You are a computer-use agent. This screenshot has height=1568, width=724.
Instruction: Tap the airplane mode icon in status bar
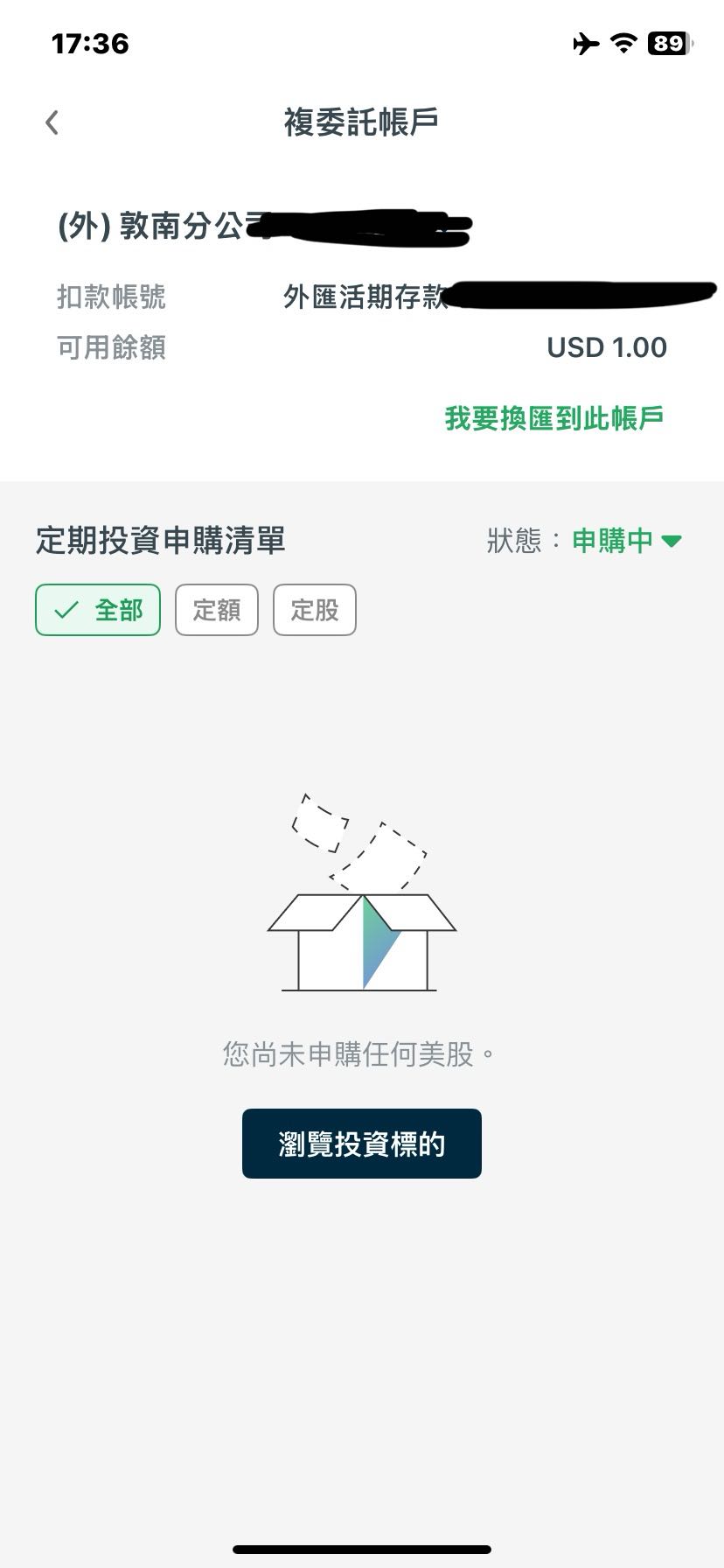(585, 43)
